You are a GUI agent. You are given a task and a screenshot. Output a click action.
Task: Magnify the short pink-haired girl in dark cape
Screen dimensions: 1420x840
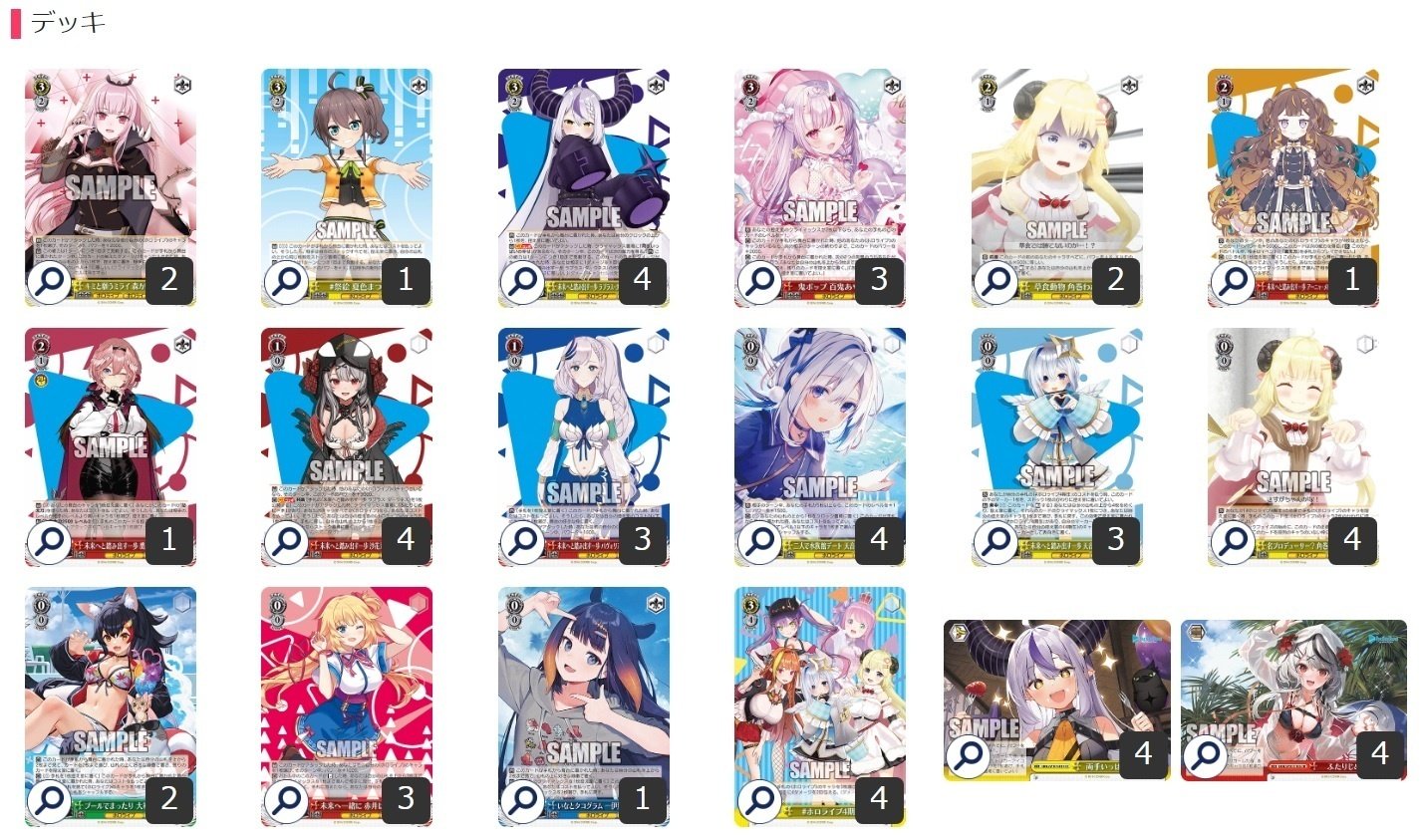49,542
